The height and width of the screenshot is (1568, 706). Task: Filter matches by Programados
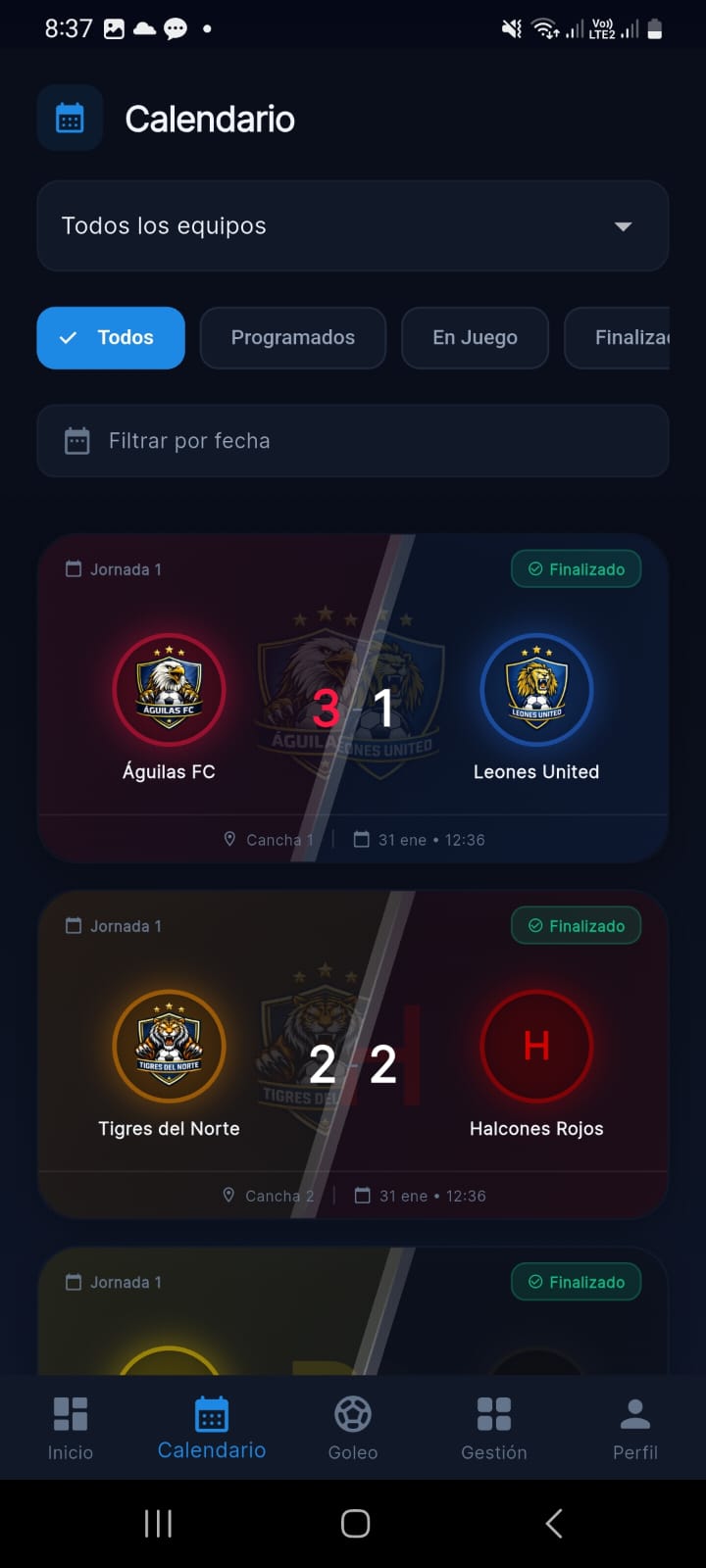click(292, 338)
